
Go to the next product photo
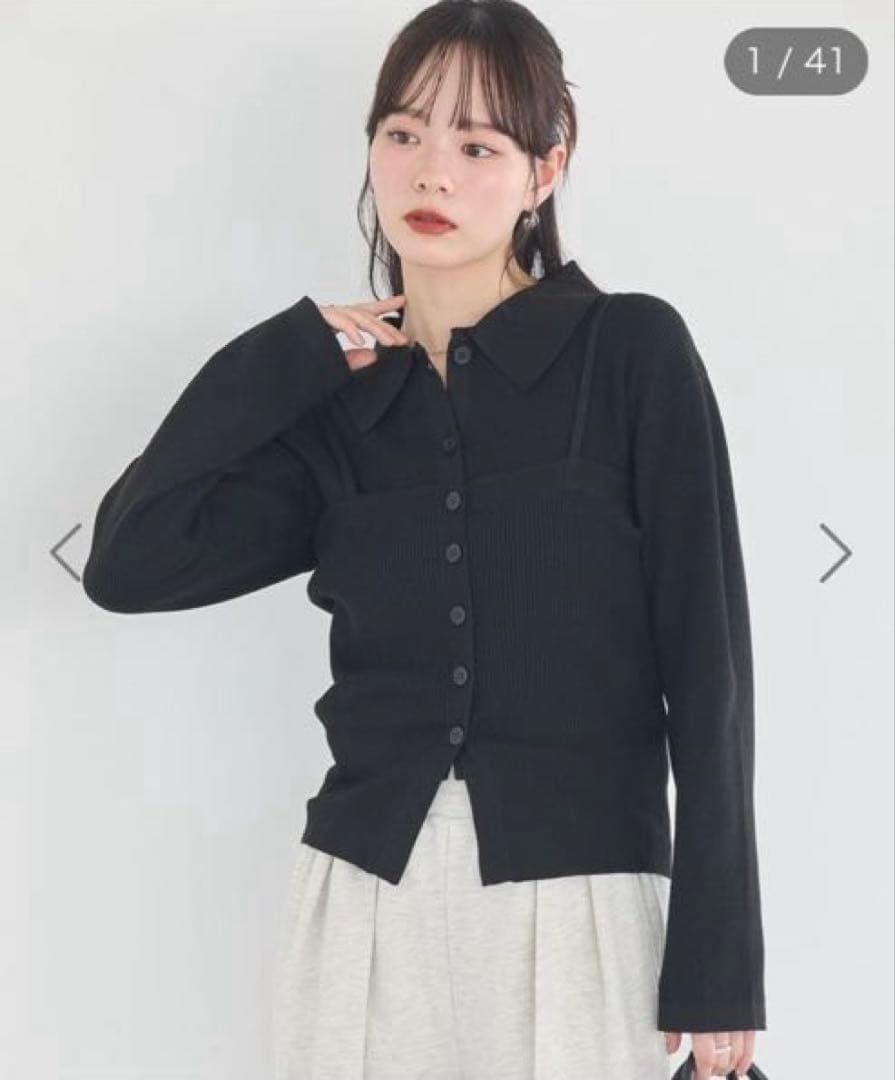point(835,552)
